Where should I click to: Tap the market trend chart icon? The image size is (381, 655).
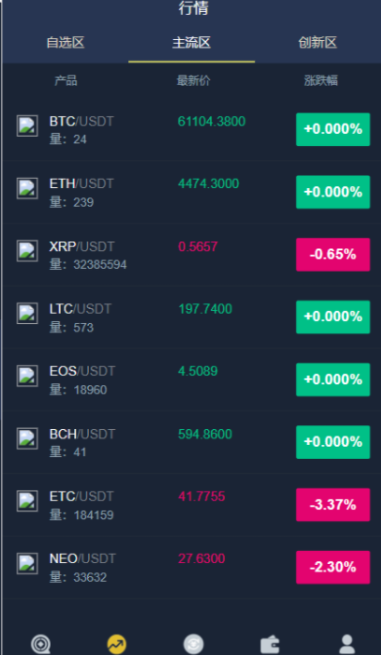point(117,645)
